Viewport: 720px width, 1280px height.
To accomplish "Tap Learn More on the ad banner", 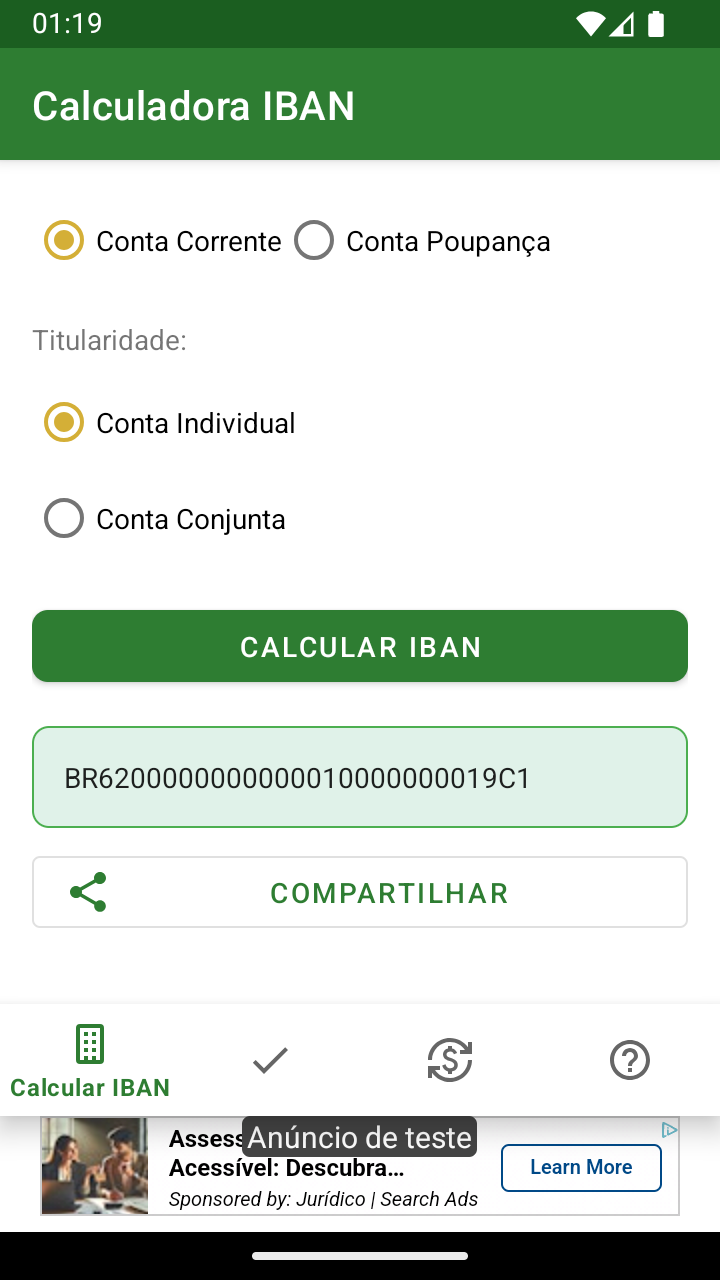I will 581,1167.
